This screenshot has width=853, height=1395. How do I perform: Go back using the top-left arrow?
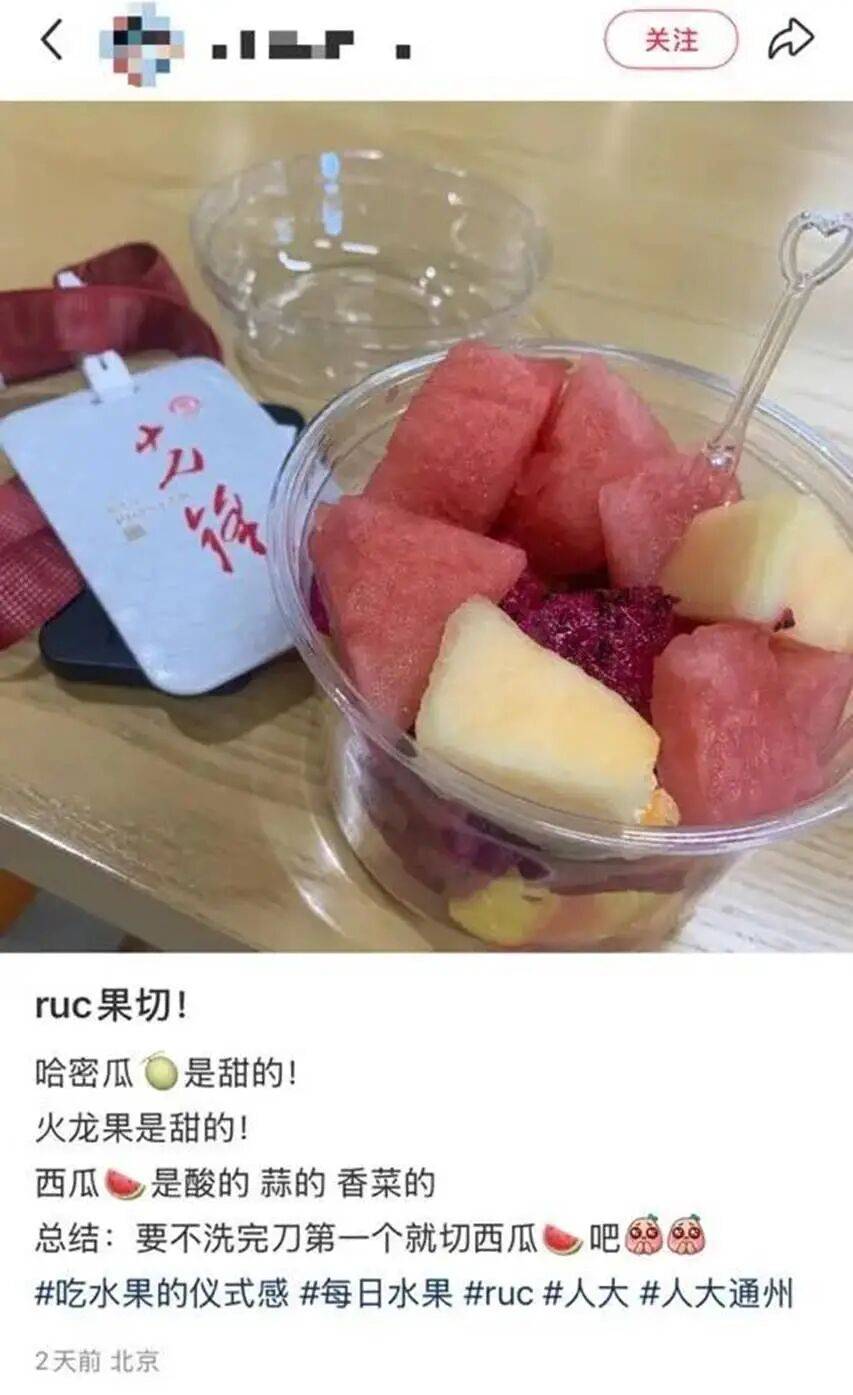tap(52, 40)
